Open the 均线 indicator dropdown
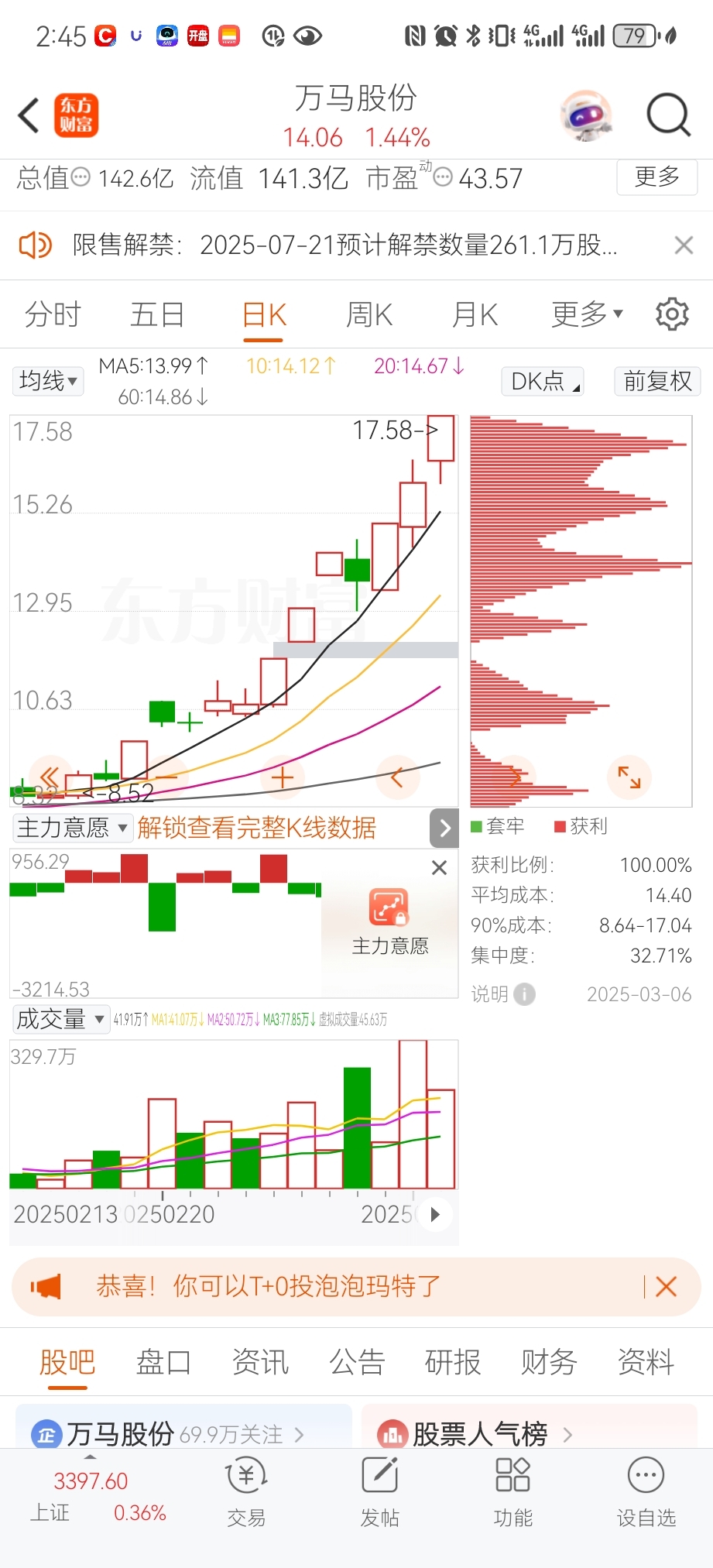713x1568 pixels. pyautogui.click(x=47, y=380)
